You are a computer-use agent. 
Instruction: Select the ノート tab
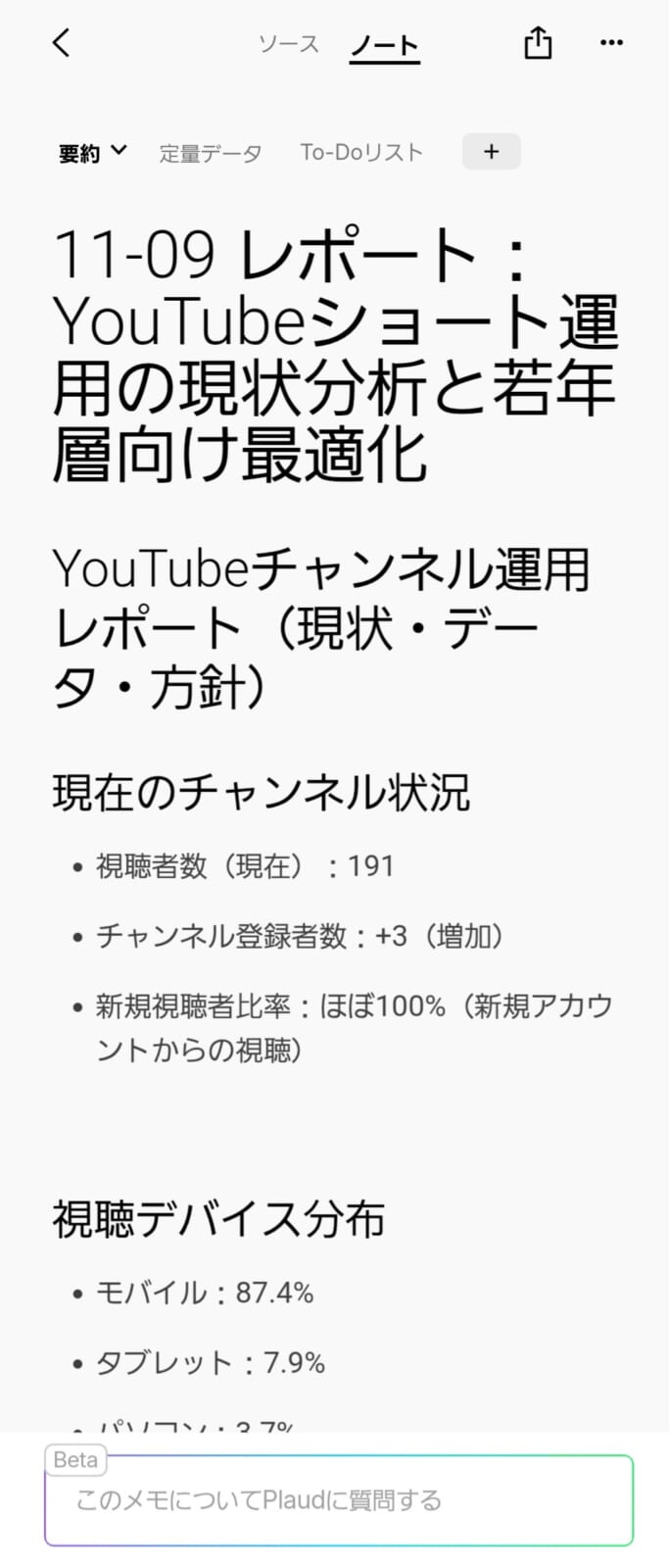click(x=385, y=45)
